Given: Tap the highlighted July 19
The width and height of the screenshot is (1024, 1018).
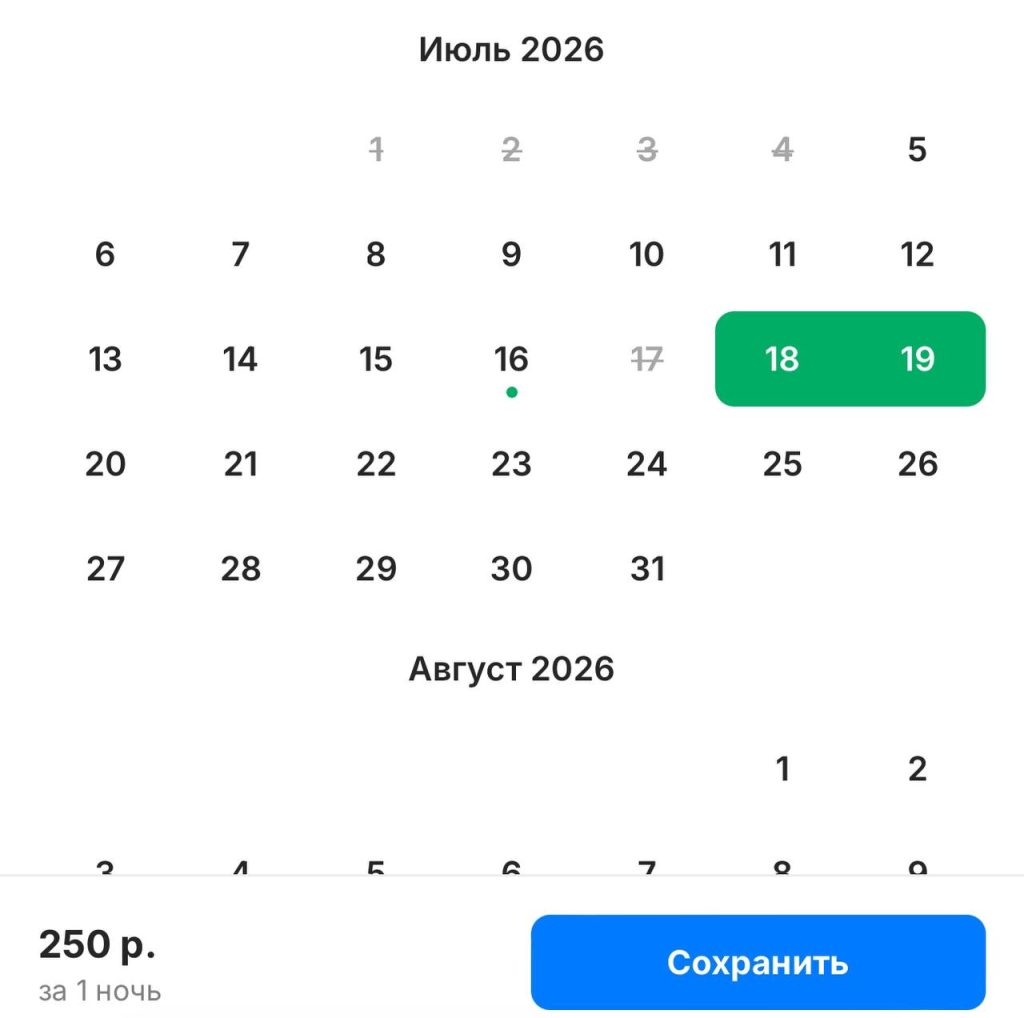Looking at the screenshot, I should [917, 359].
